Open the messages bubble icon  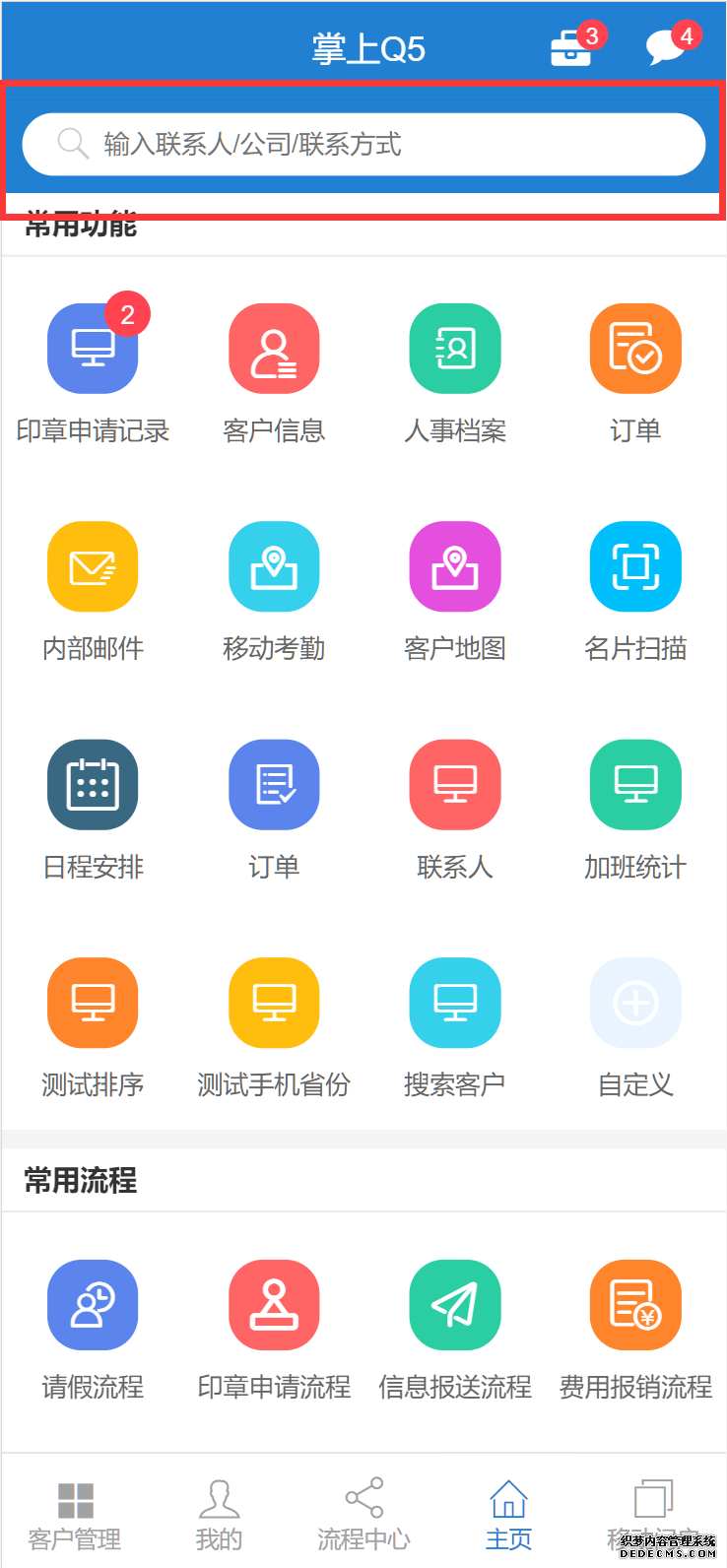[667, 48]
